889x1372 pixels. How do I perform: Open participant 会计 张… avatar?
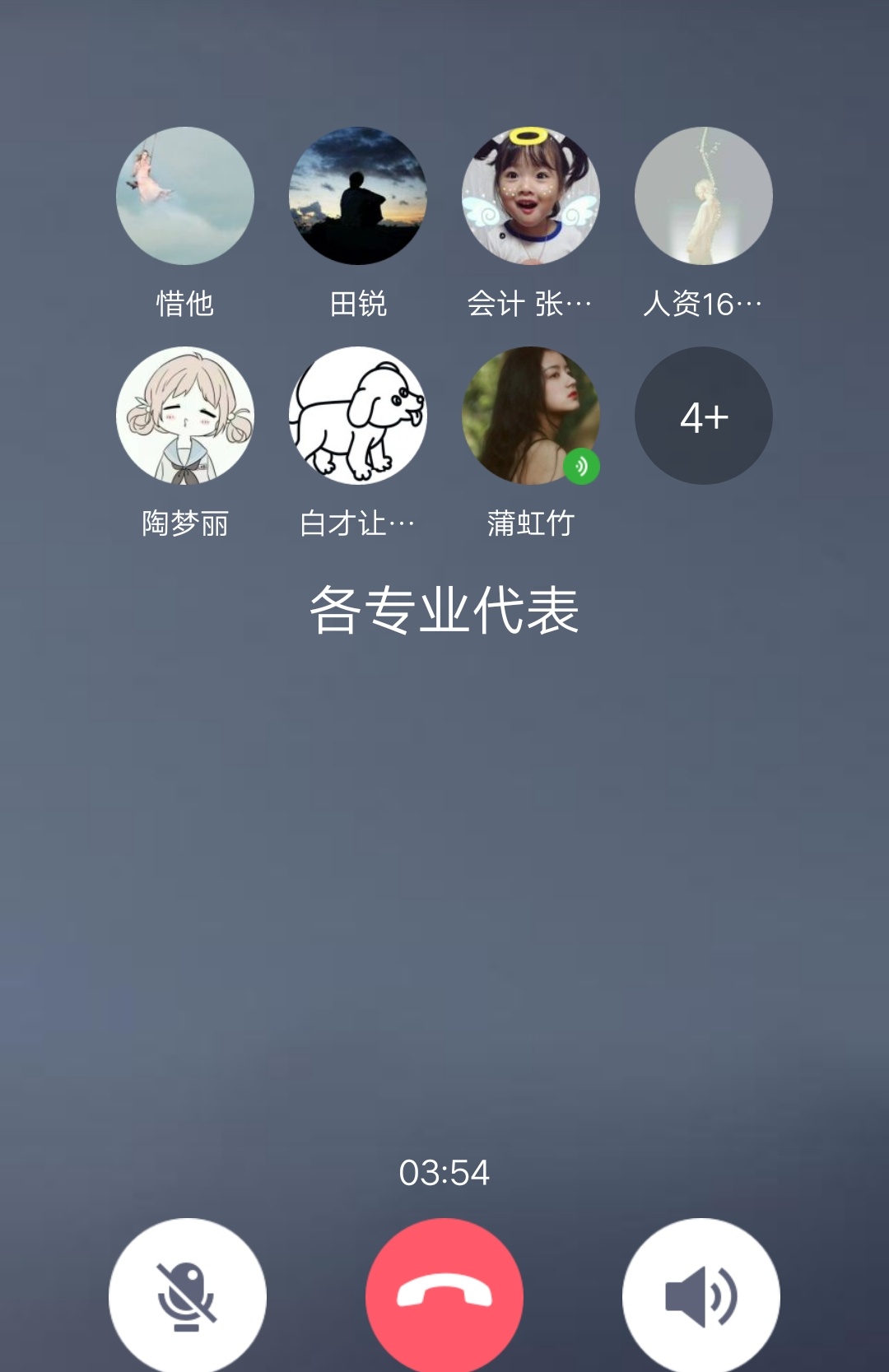click(531, 196)
